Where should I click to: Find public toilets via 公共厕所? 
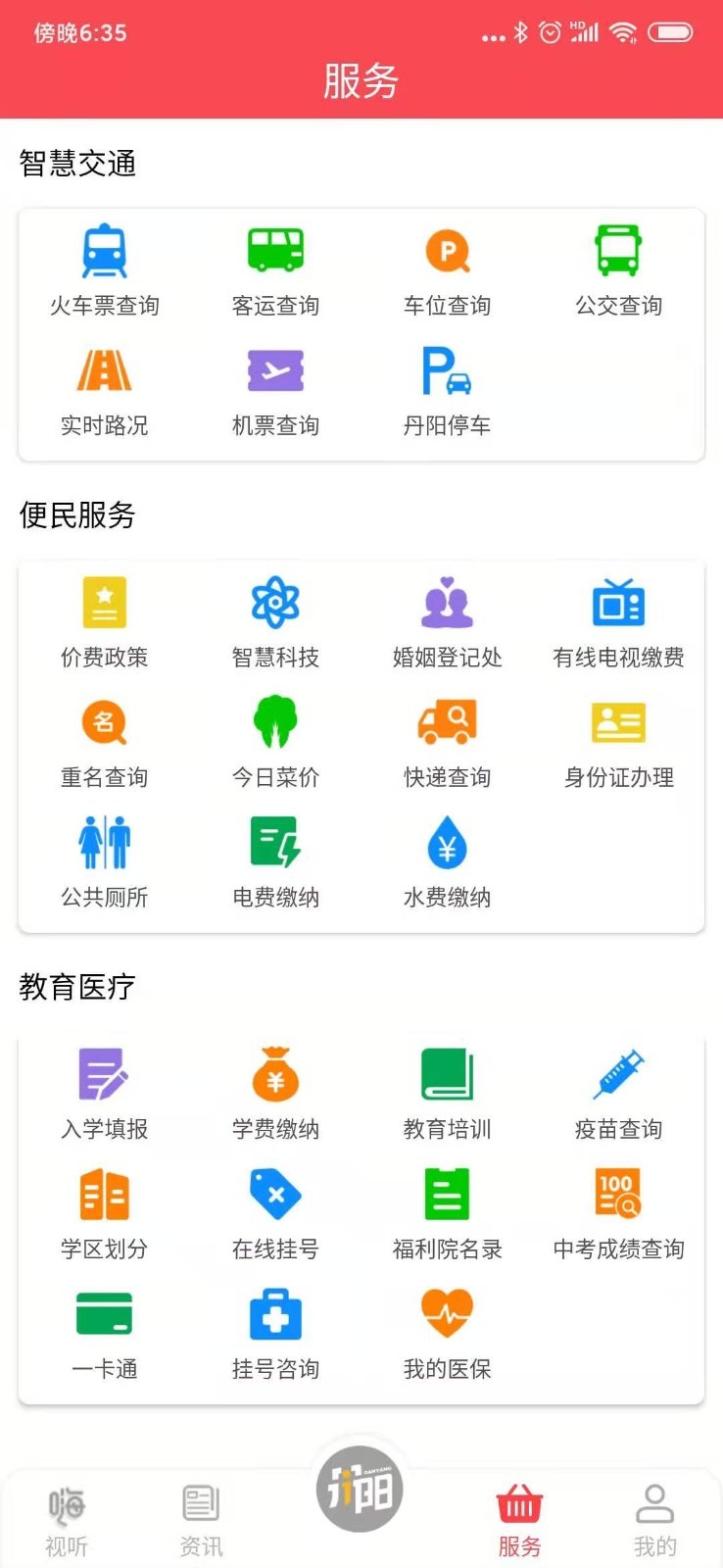103,857
